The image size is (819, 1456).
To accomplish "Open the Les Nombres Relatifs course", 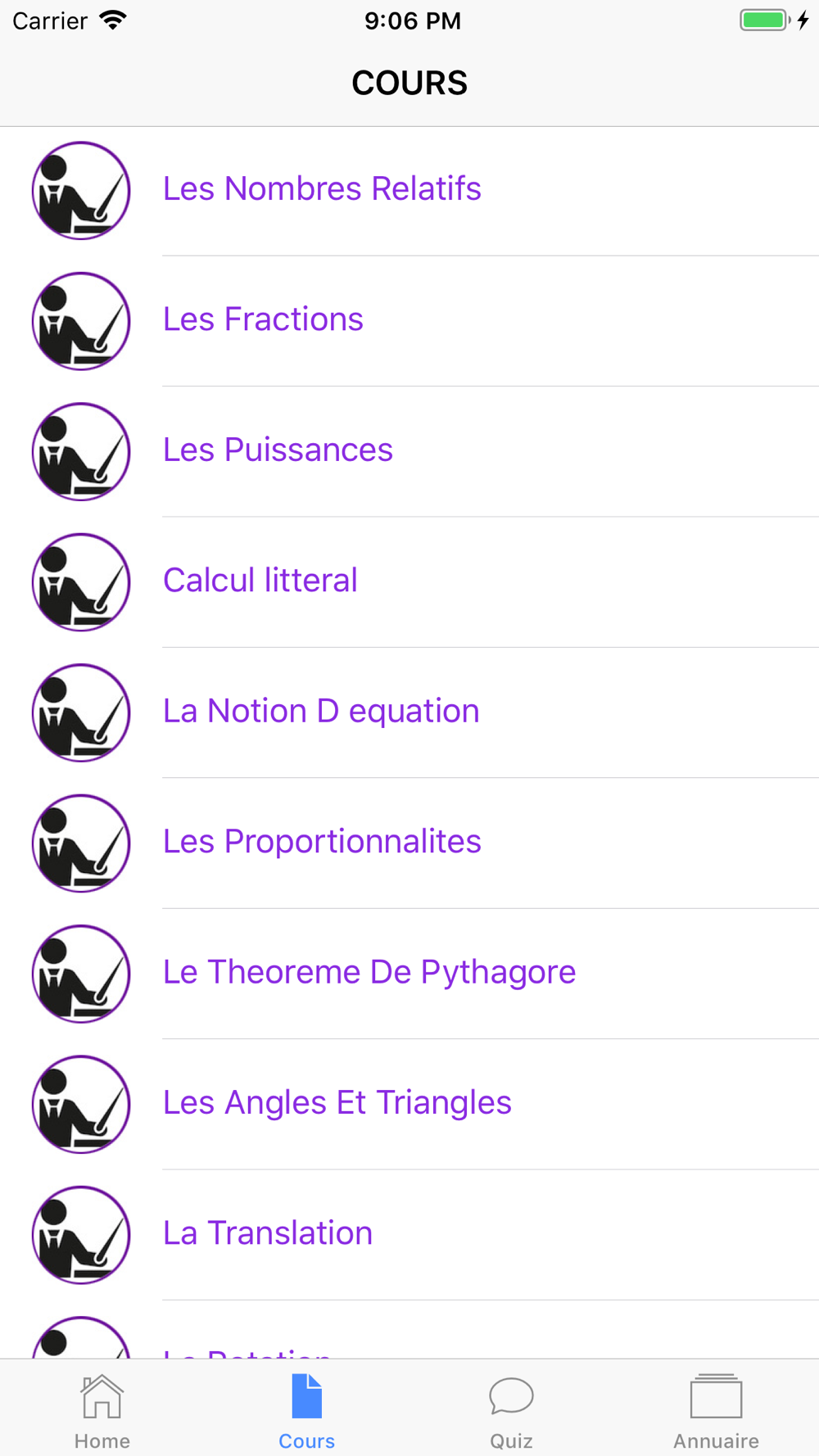I will (322, 189).
